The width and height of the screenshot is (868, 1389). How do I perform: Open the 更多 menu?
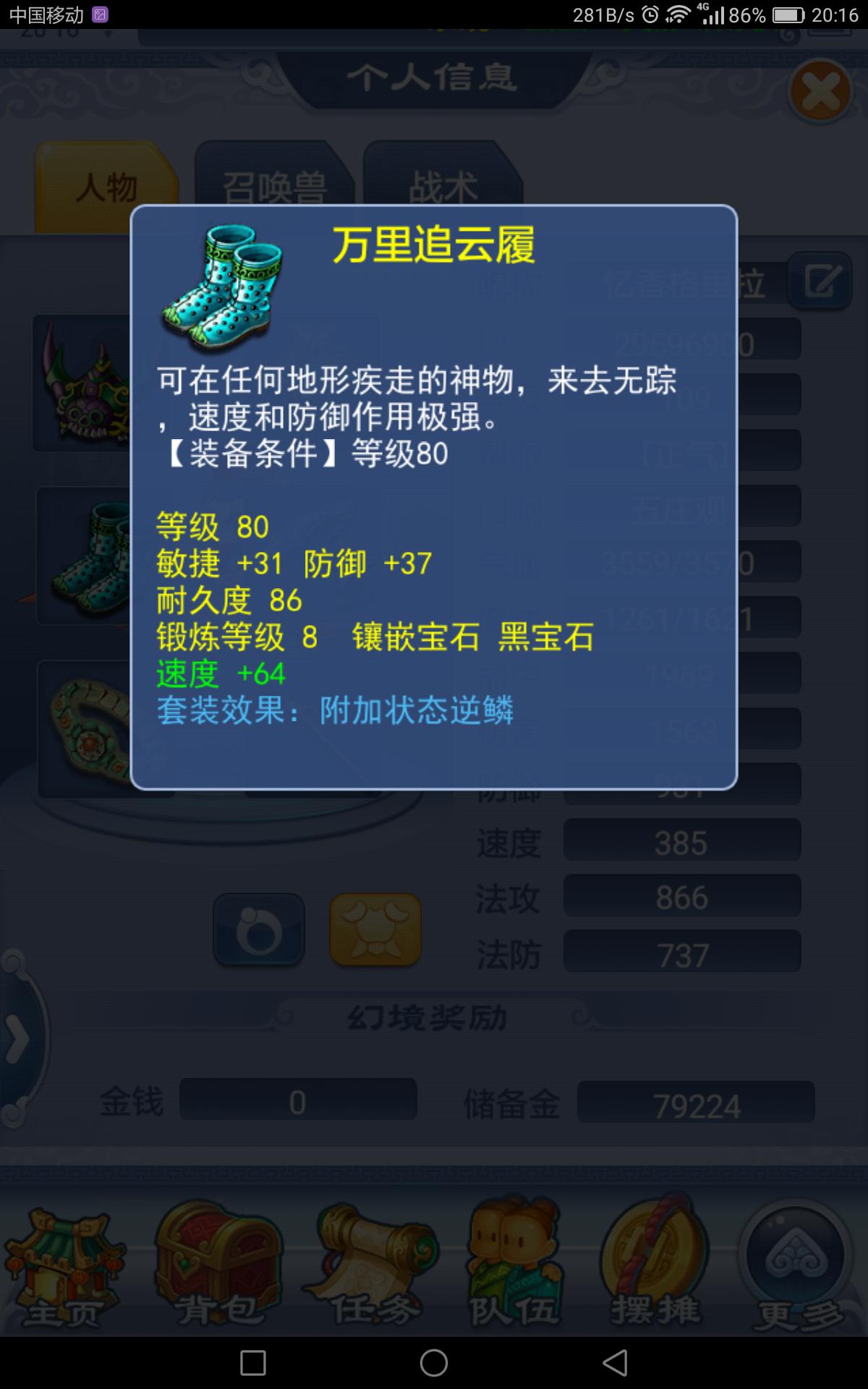point(796,1266)
